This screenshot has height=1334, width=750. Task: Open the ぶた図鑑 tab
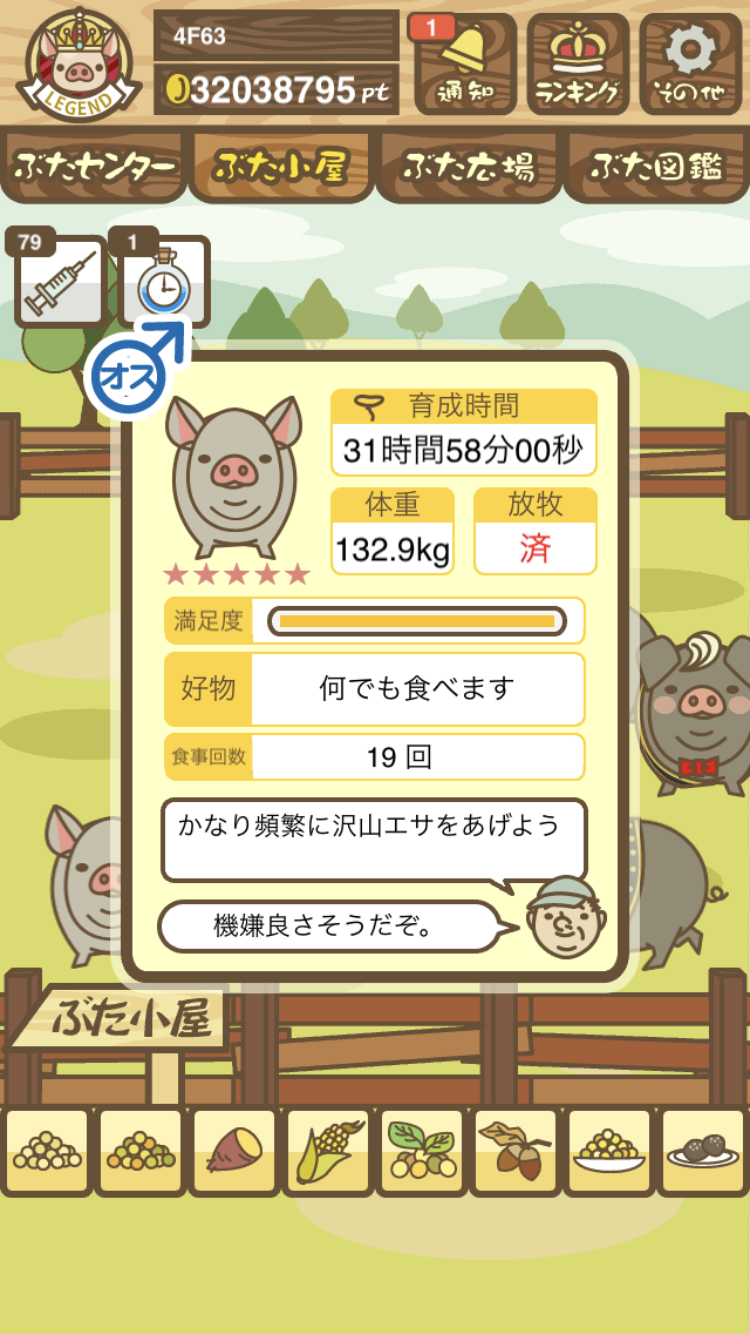(656, 167)
